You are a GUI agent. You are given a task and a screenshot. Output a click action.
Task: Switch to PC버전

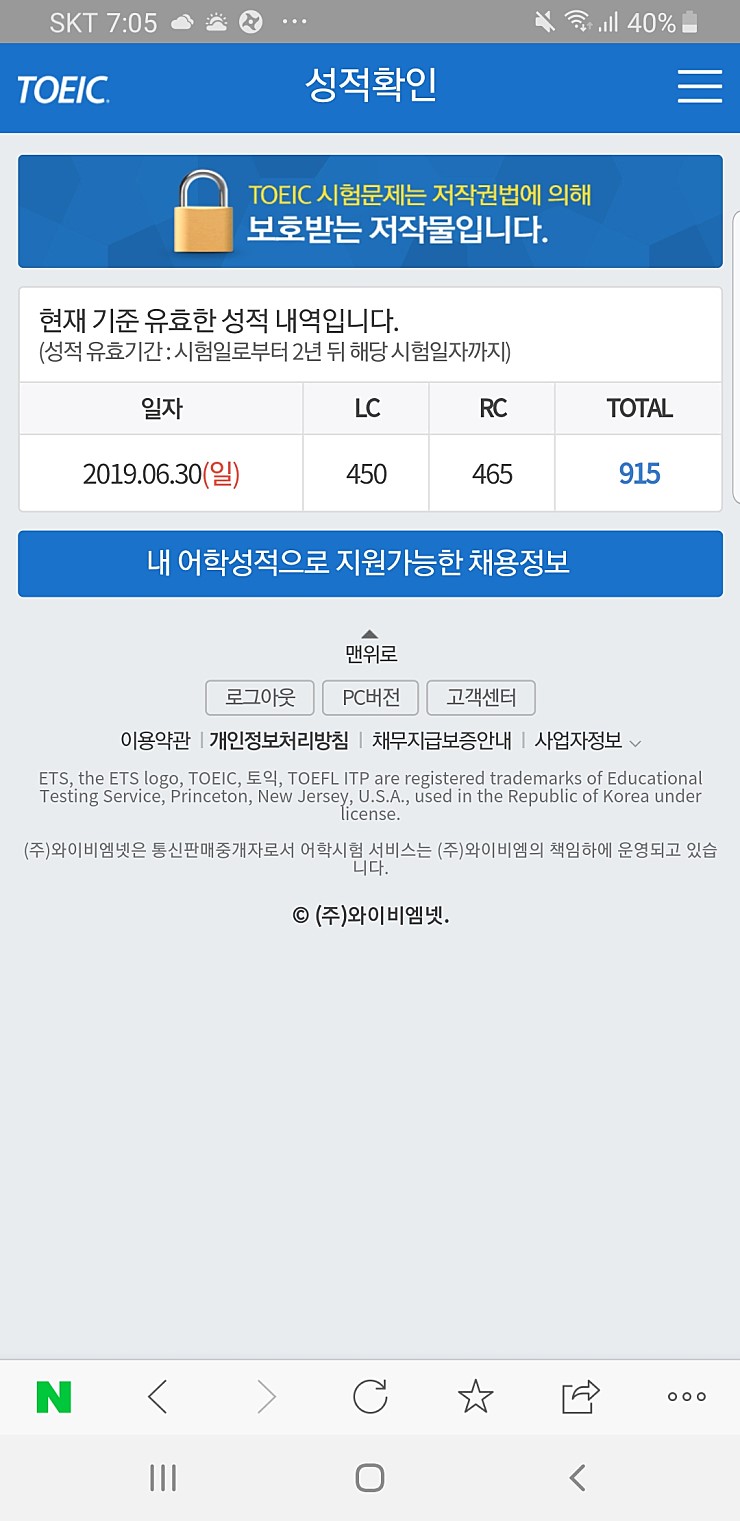tap(370, 697)
